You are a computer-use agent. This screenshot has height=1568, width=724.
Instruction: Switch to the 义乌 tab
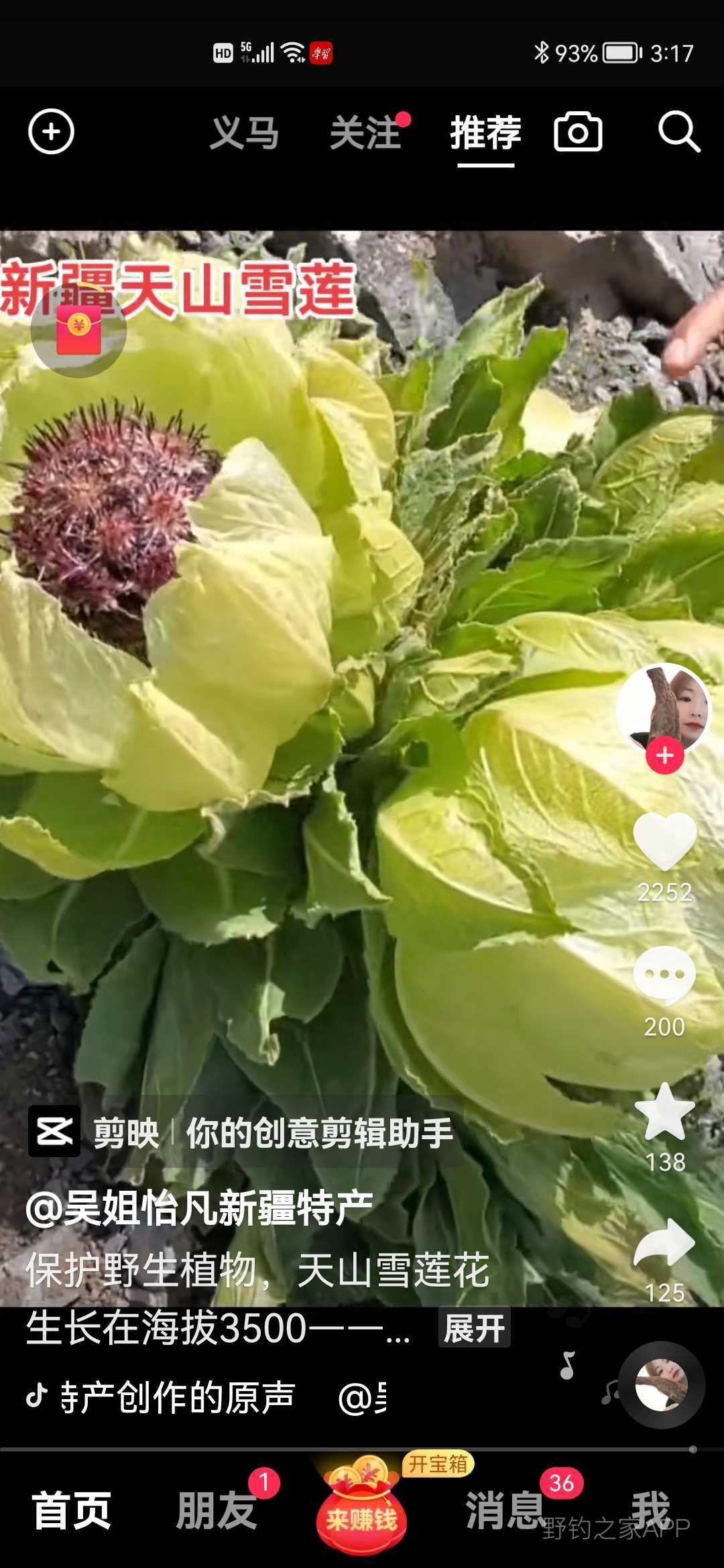pos(244,132)
